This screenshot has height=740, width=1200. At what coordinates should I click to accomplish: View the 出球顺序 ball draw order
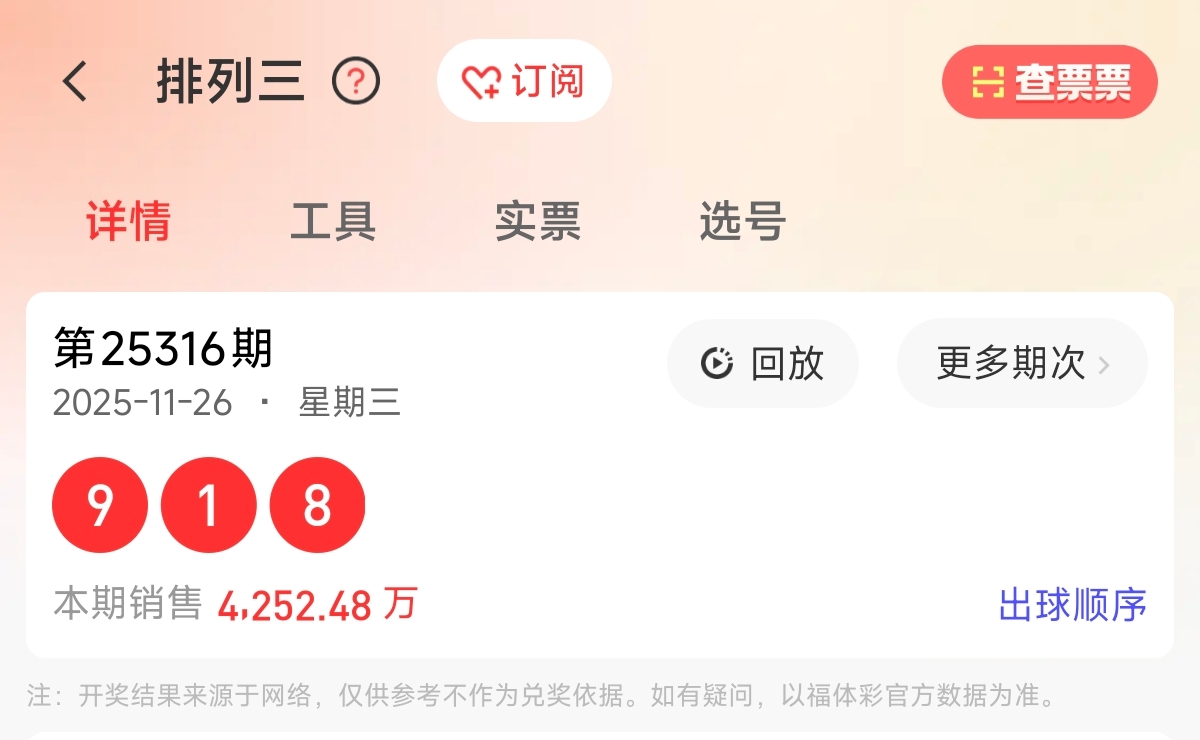[x=1072, y=605]
